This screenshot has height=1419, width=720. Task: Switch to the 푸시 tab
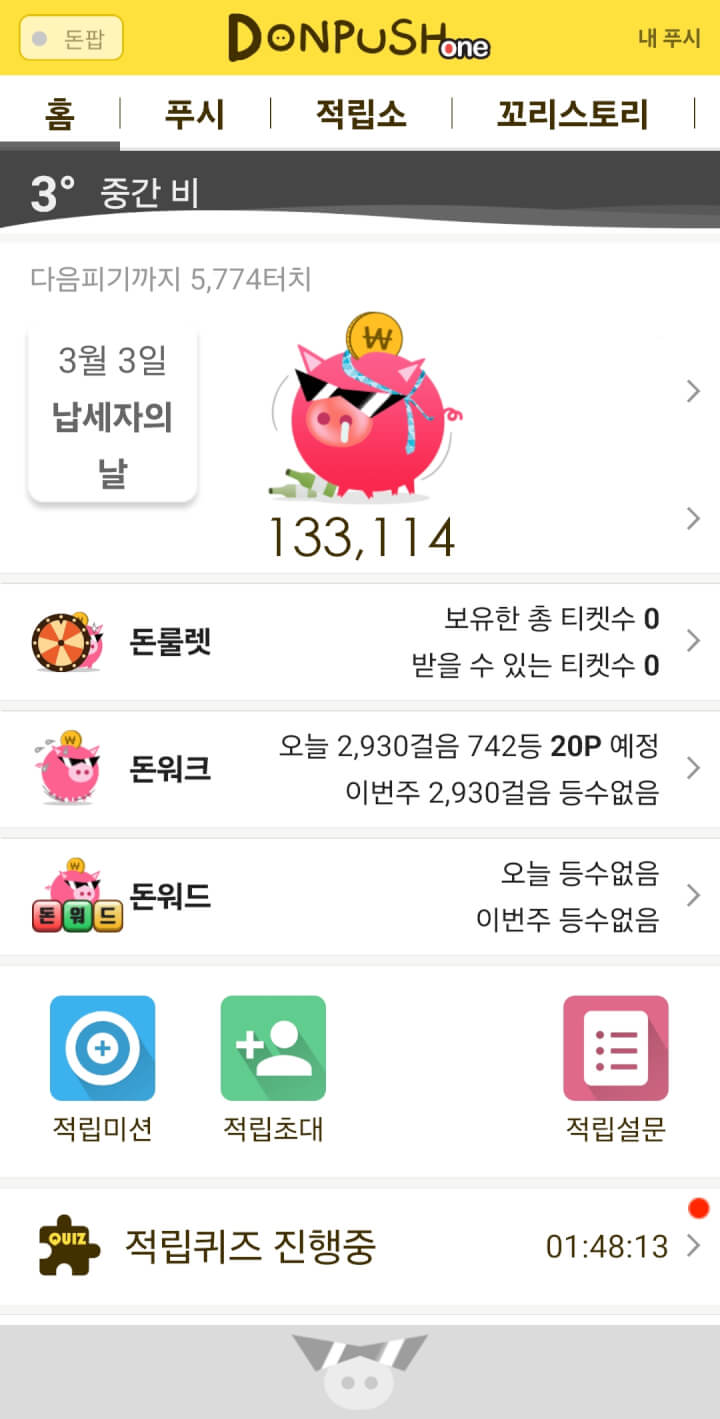pyautogui.click(x=195, y=114)
